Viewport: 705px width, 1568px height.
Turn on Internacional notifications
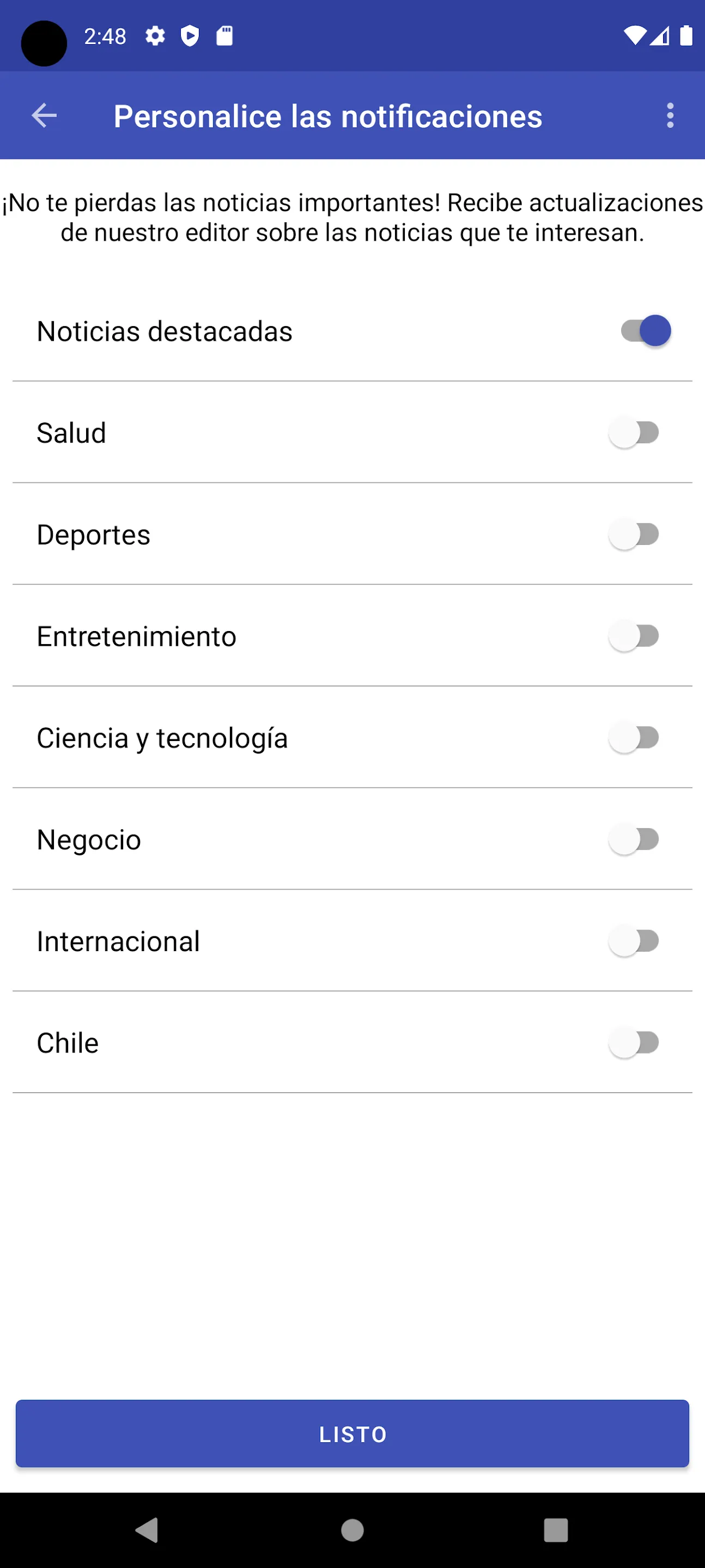point(634,941)
